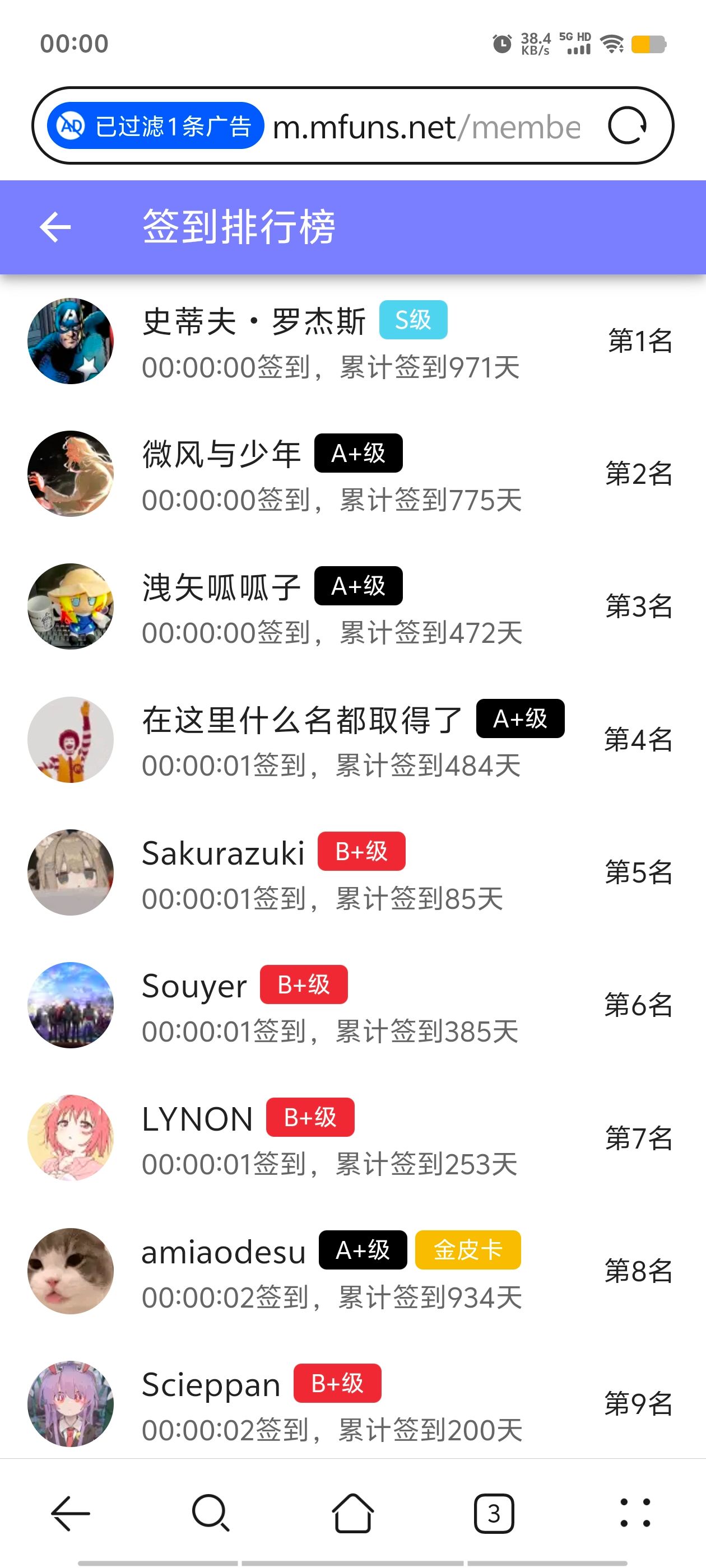Show the 3 open browser tabs
Image resolution: width=706 pixels, height=1568 pixels.
pos(494,1513)
